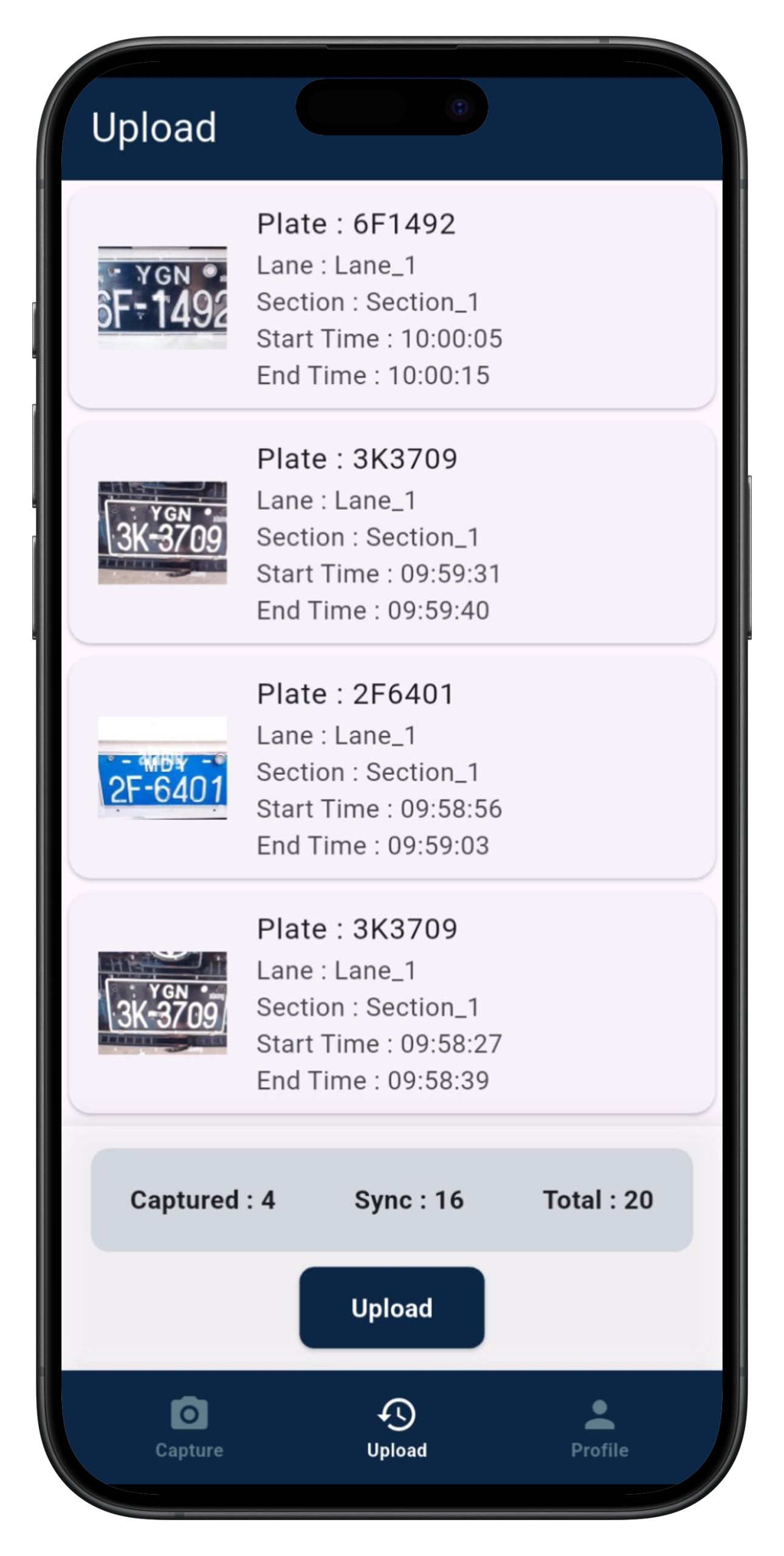
Task: Tap the dark blue Upload button
Action: [391, 1307]
